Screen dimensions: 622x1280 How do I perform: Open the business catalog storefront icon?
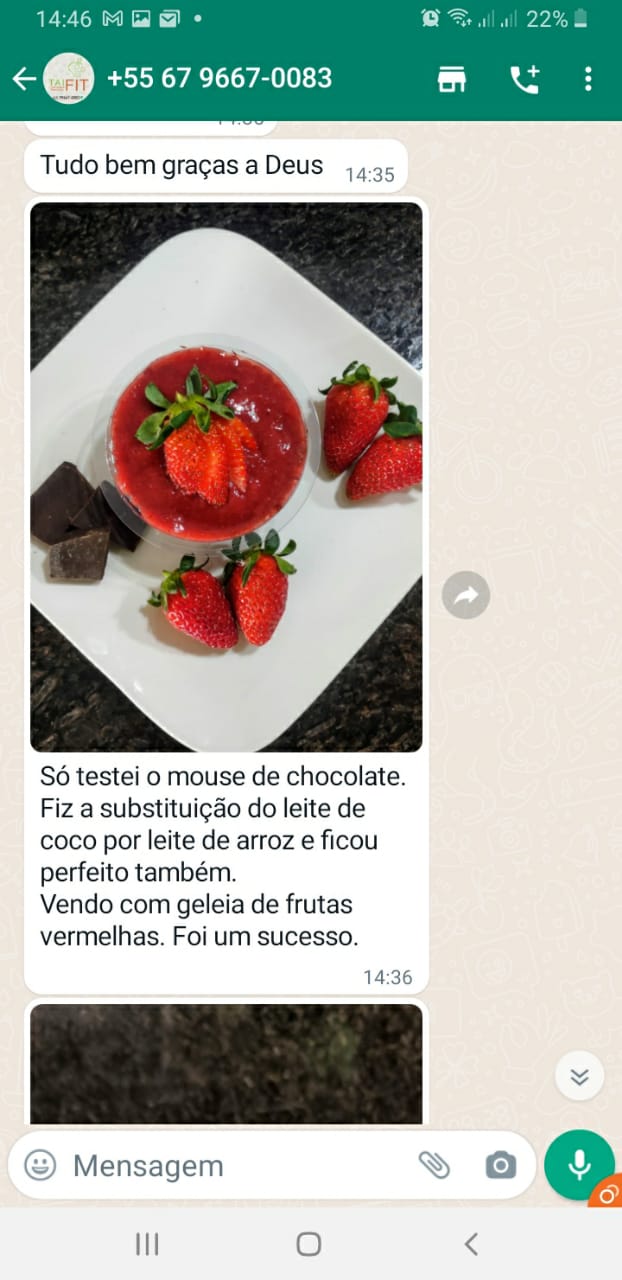point(452,79)
